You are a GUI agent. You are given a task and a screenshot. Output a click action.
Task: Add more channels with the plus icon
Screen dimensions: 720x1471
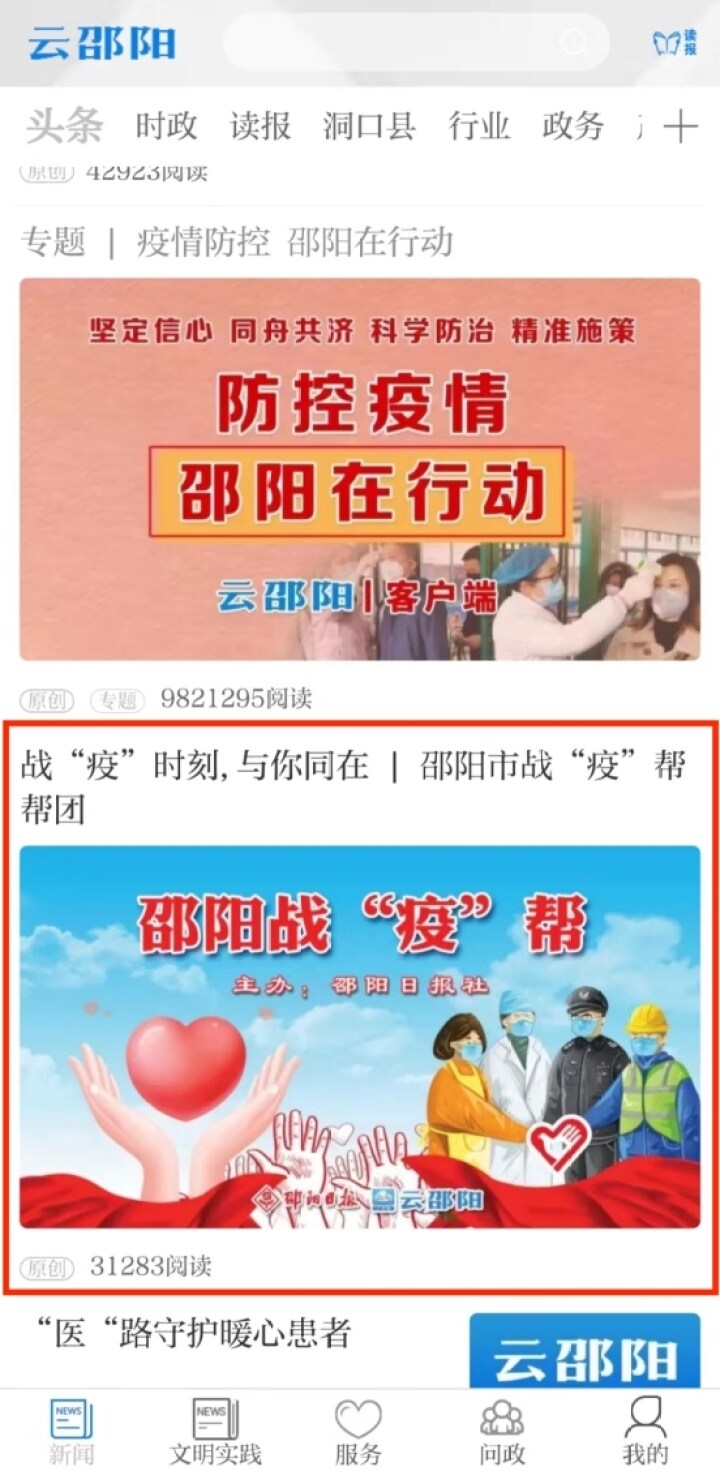click(x=680, y=127)
